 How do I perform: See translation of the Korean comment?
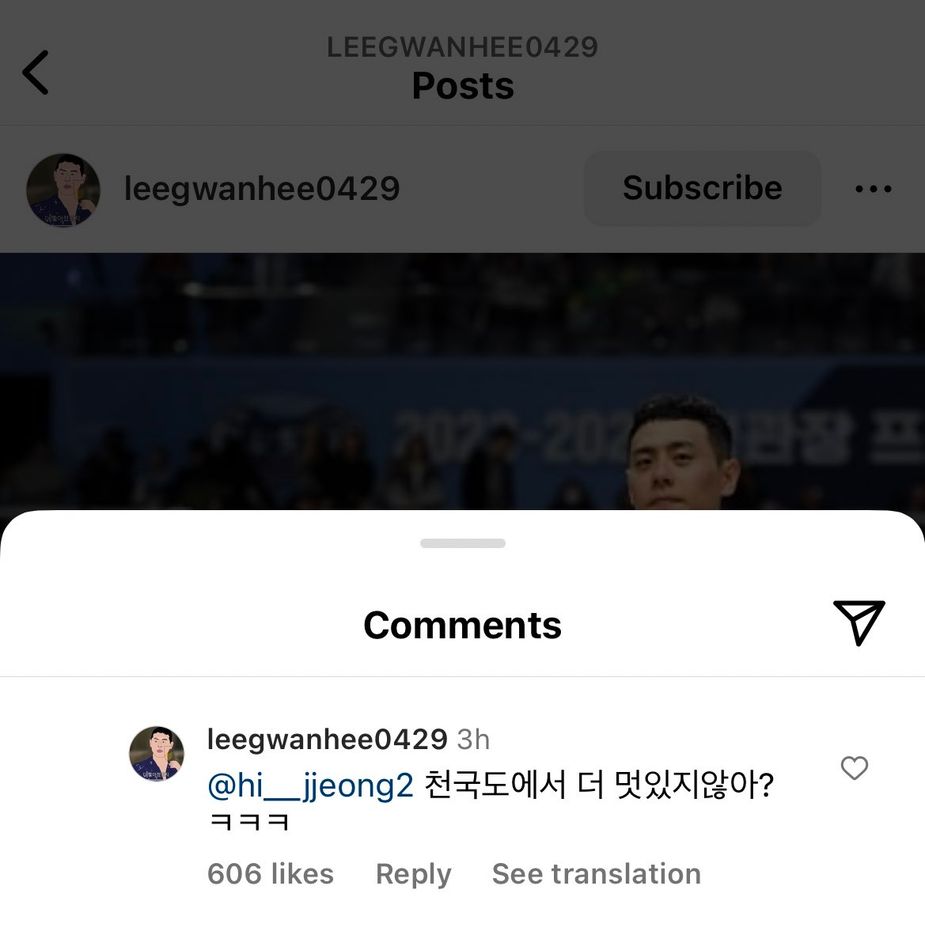click(596, 874)
